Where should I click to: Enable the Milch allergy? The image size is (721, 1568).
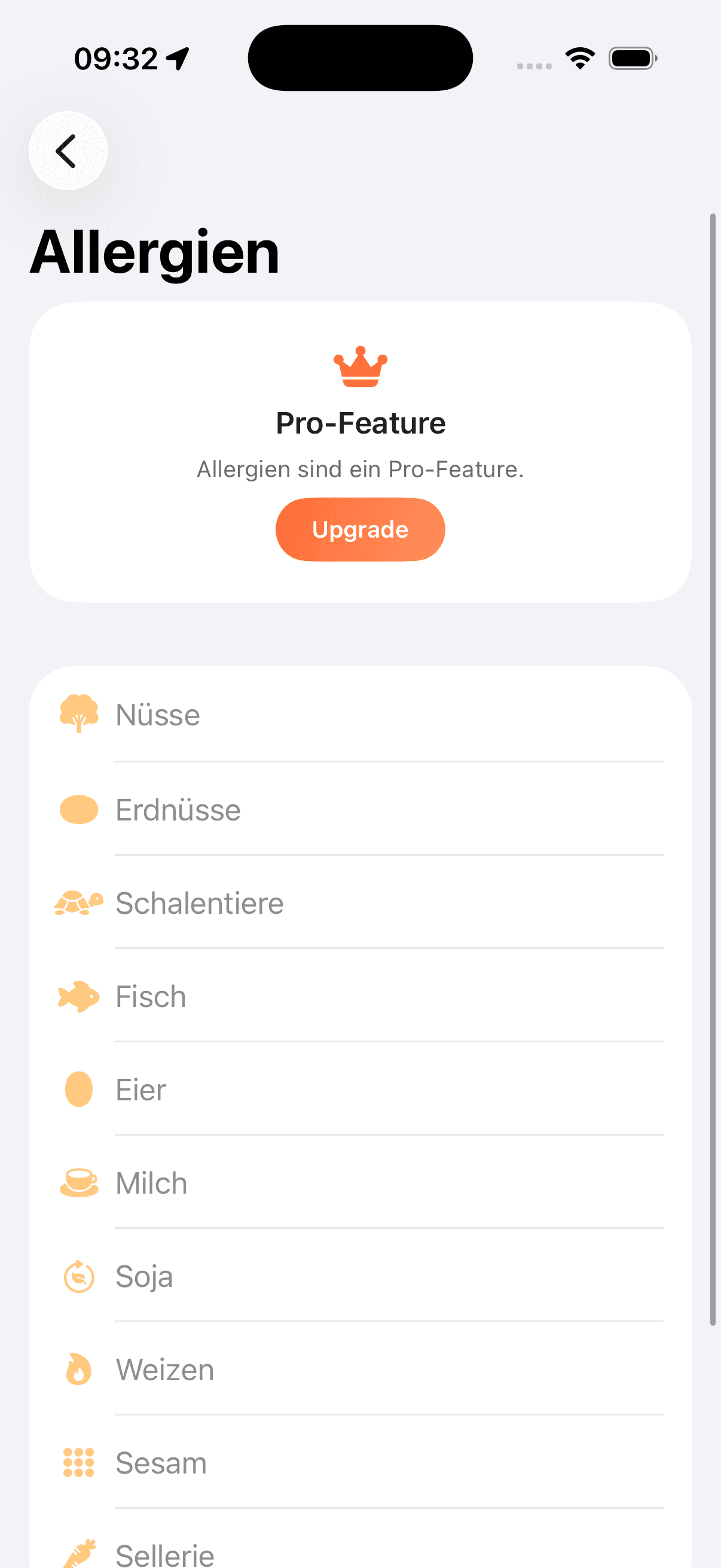click(365, 1182)
